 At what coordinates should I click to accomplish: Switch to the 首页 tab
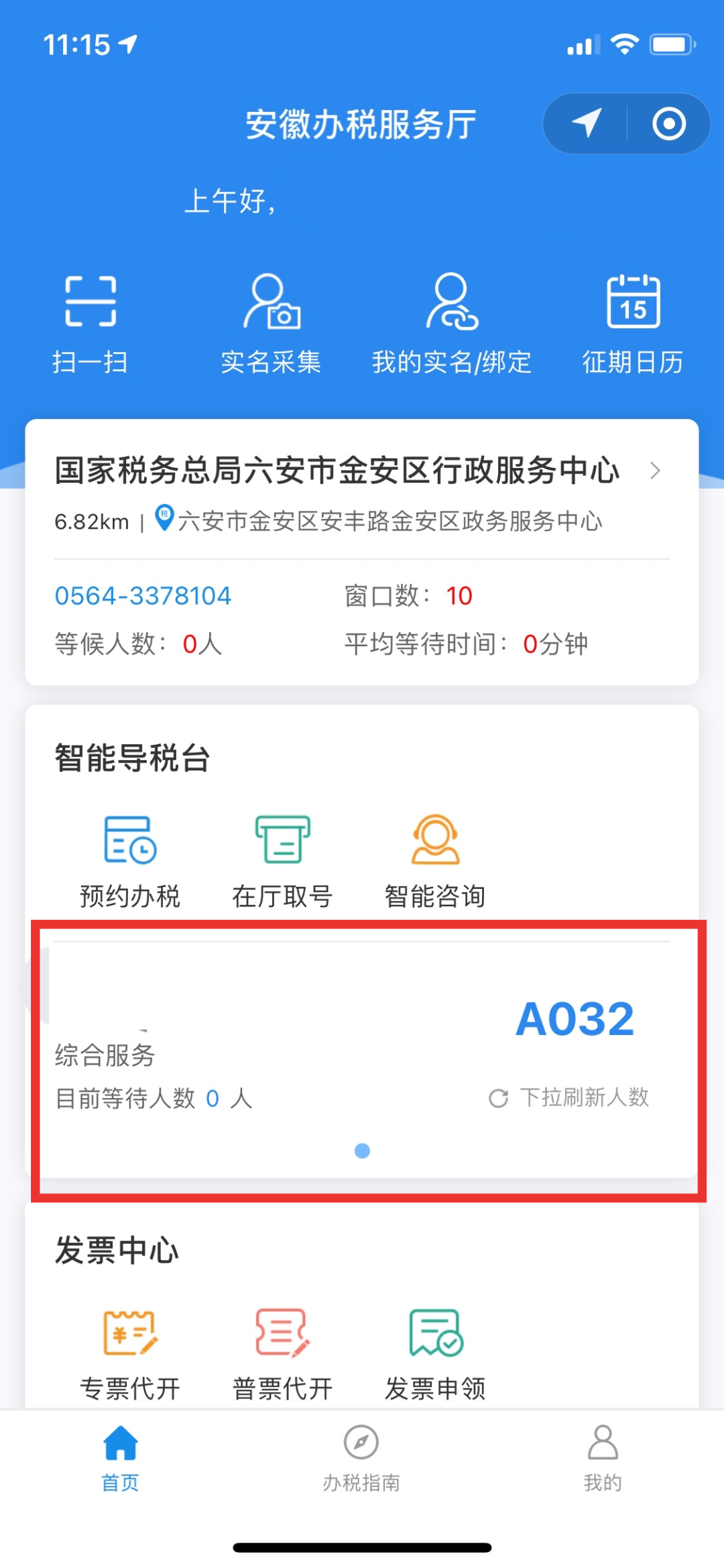(x=121, y=1457)
